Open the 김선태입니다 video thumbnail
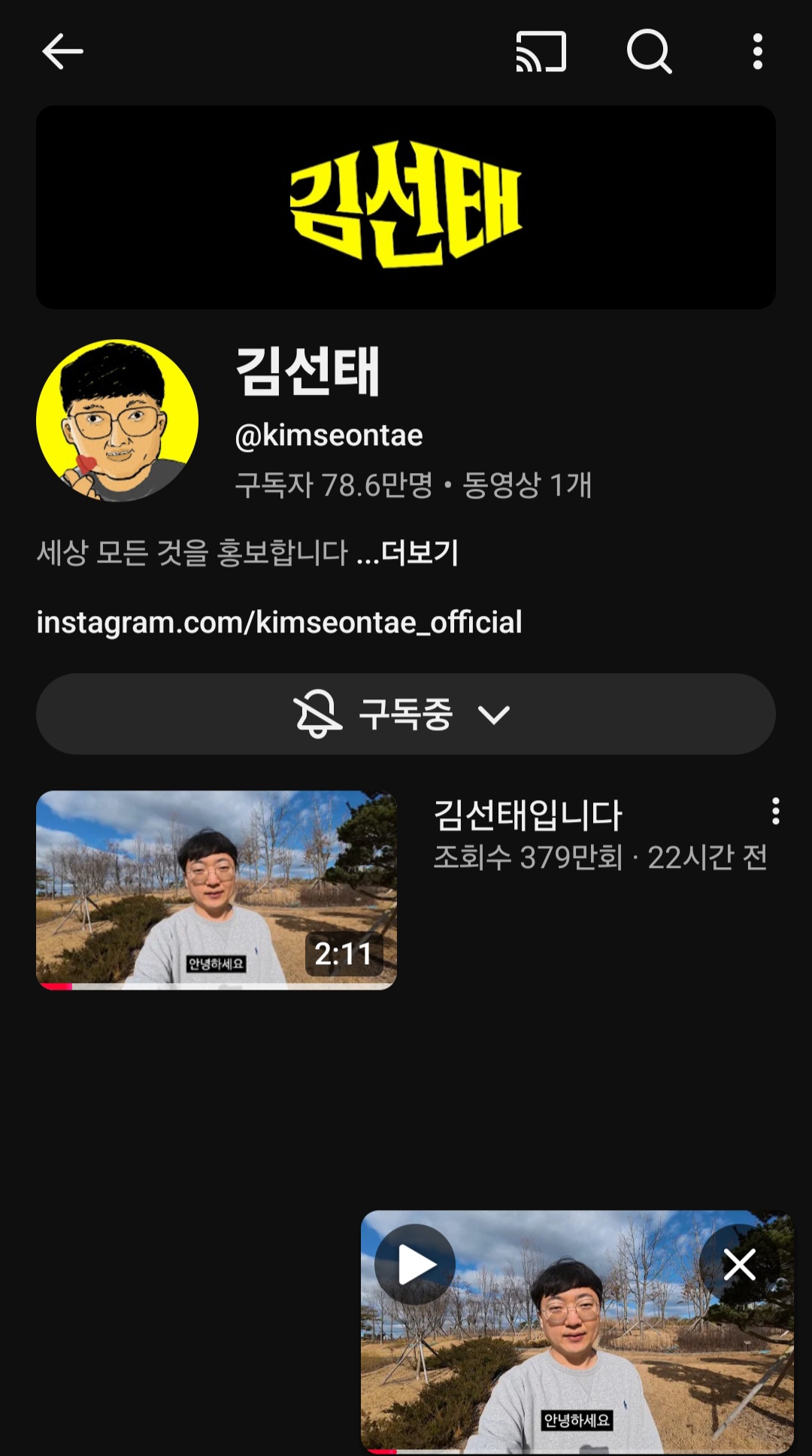 [x=217, y=890]
